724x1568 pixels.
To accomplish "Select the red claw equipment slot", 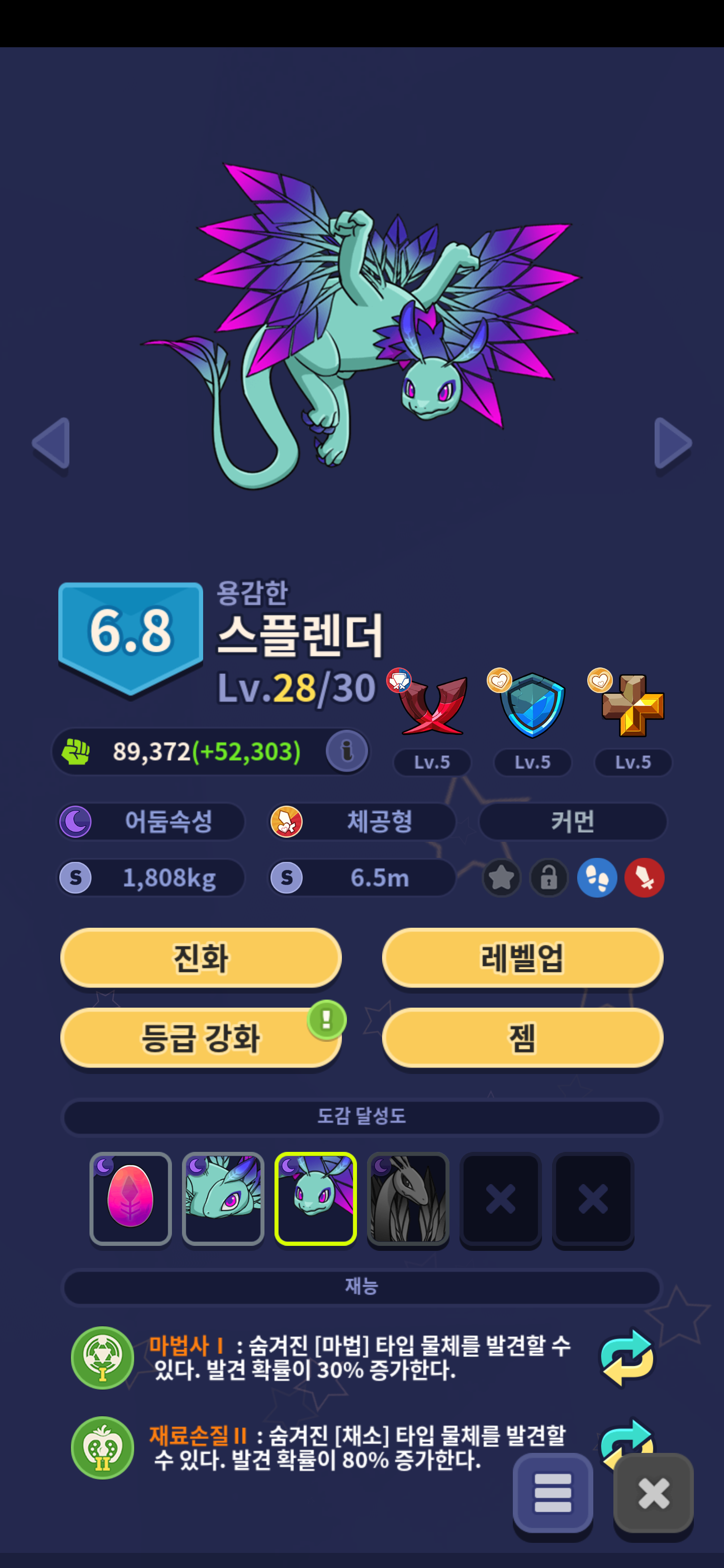I will coord(432,706).
